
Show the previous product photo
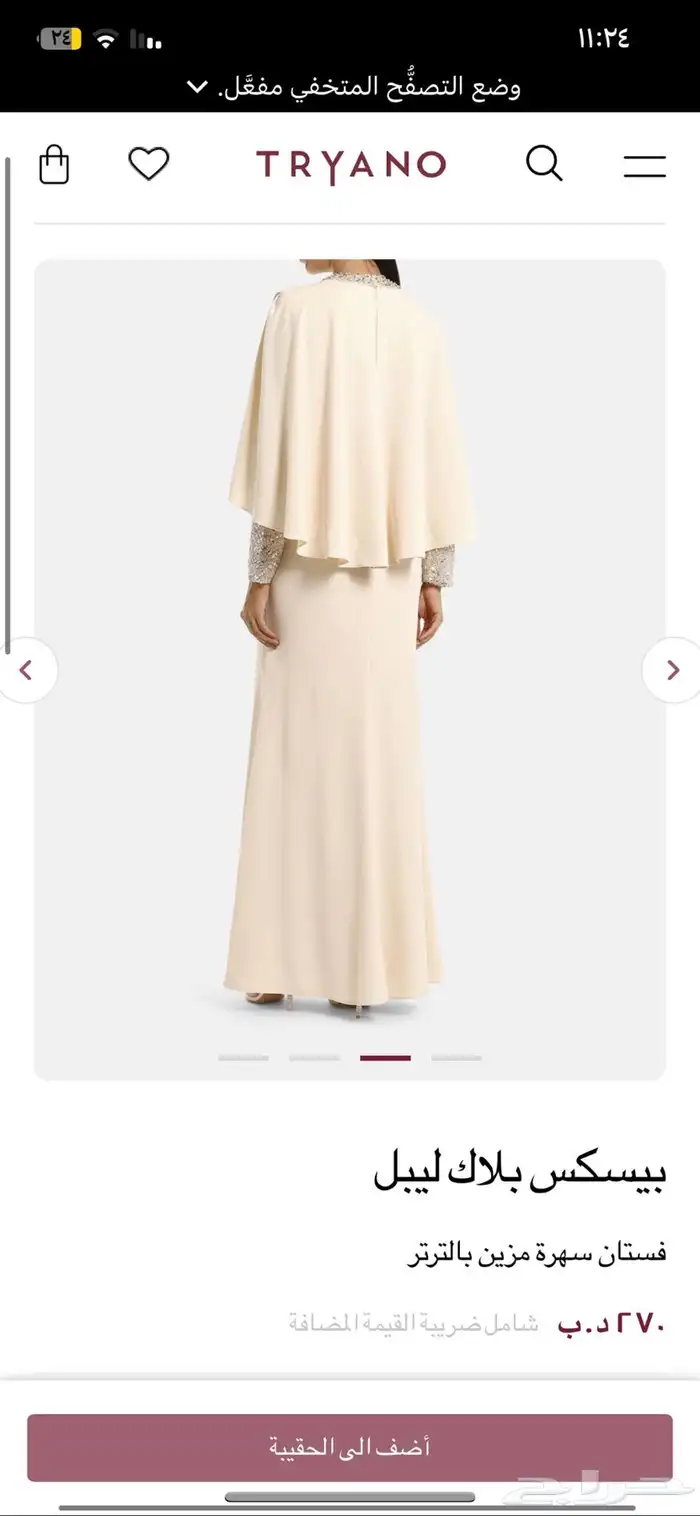click(27, 671)
